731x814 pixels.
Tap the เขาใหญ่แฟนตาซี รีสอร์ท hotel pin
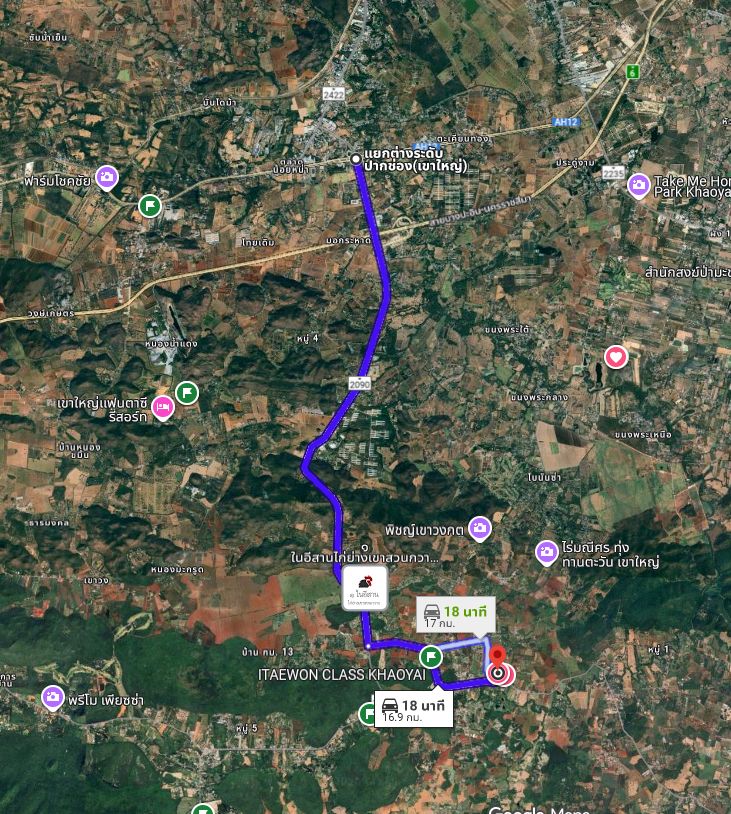tap(164, 408)
